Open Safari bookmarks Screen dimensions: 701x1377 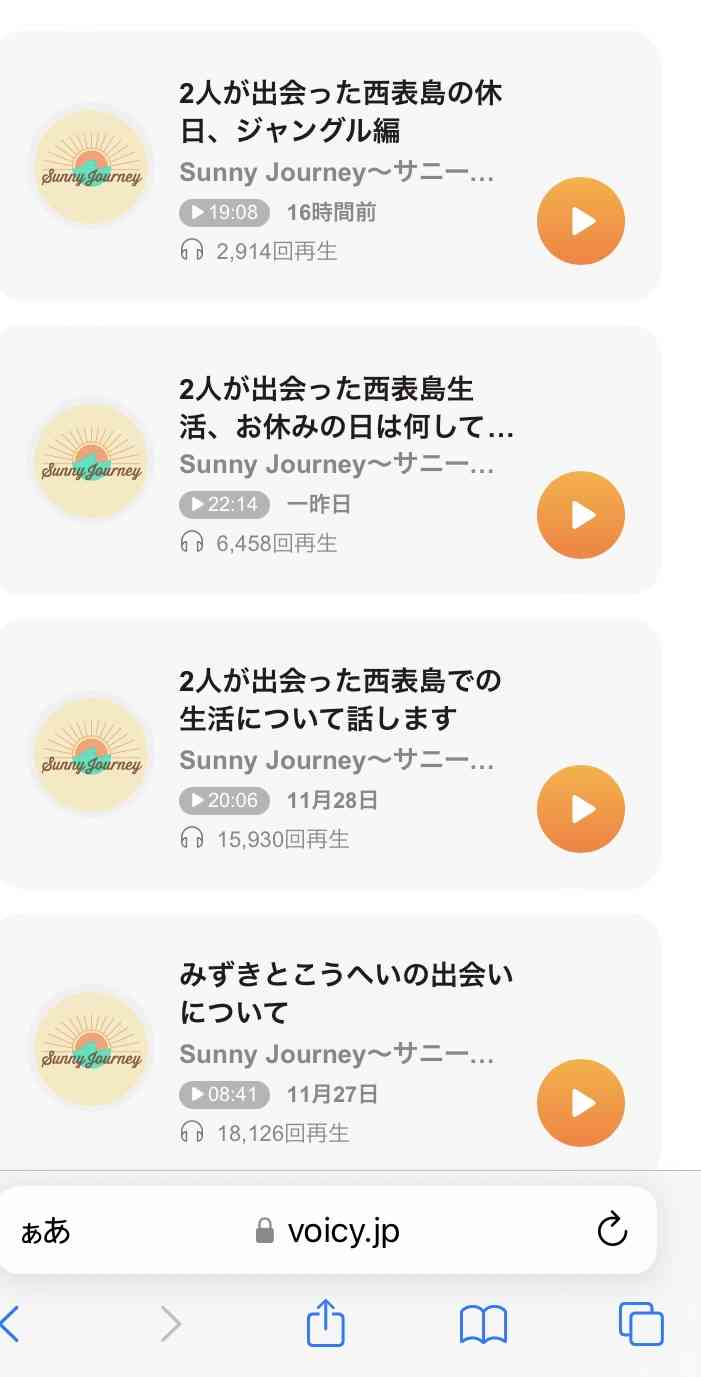click(483, 1325)
